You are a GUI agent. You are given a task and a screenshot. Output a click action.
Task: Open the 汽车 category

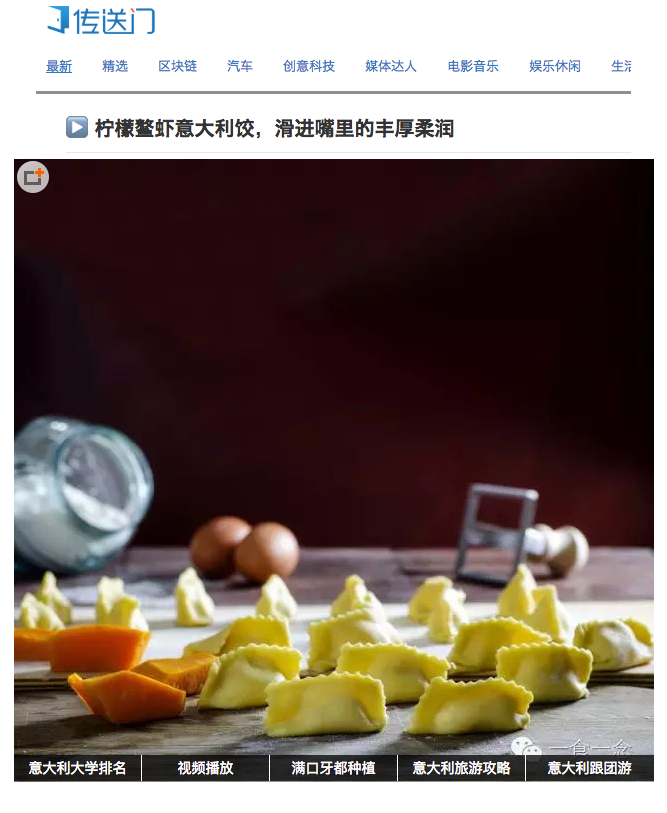point(240,66)
